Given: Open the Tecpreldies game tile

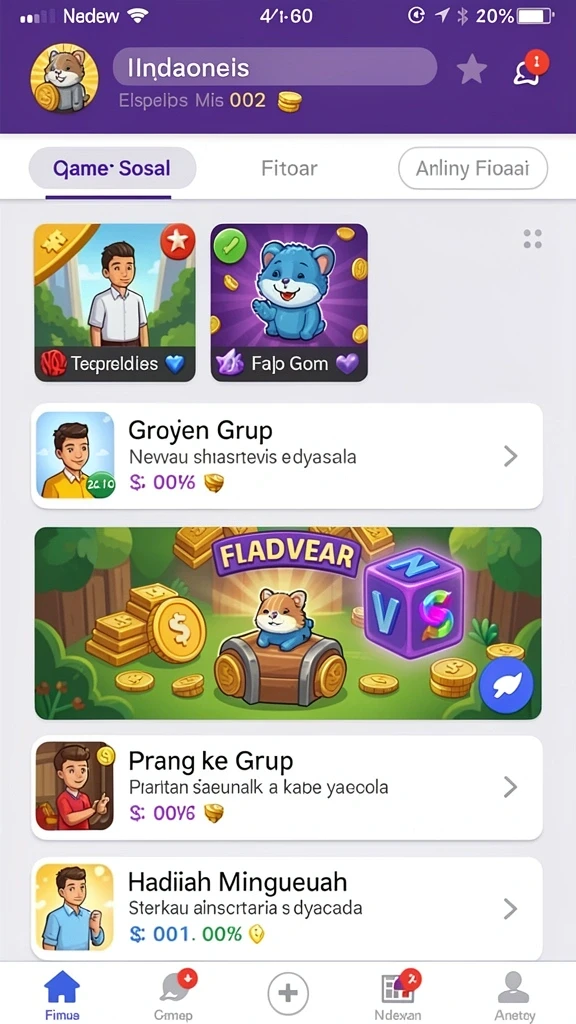Looking at the screenshot, I should pos(115,302).
